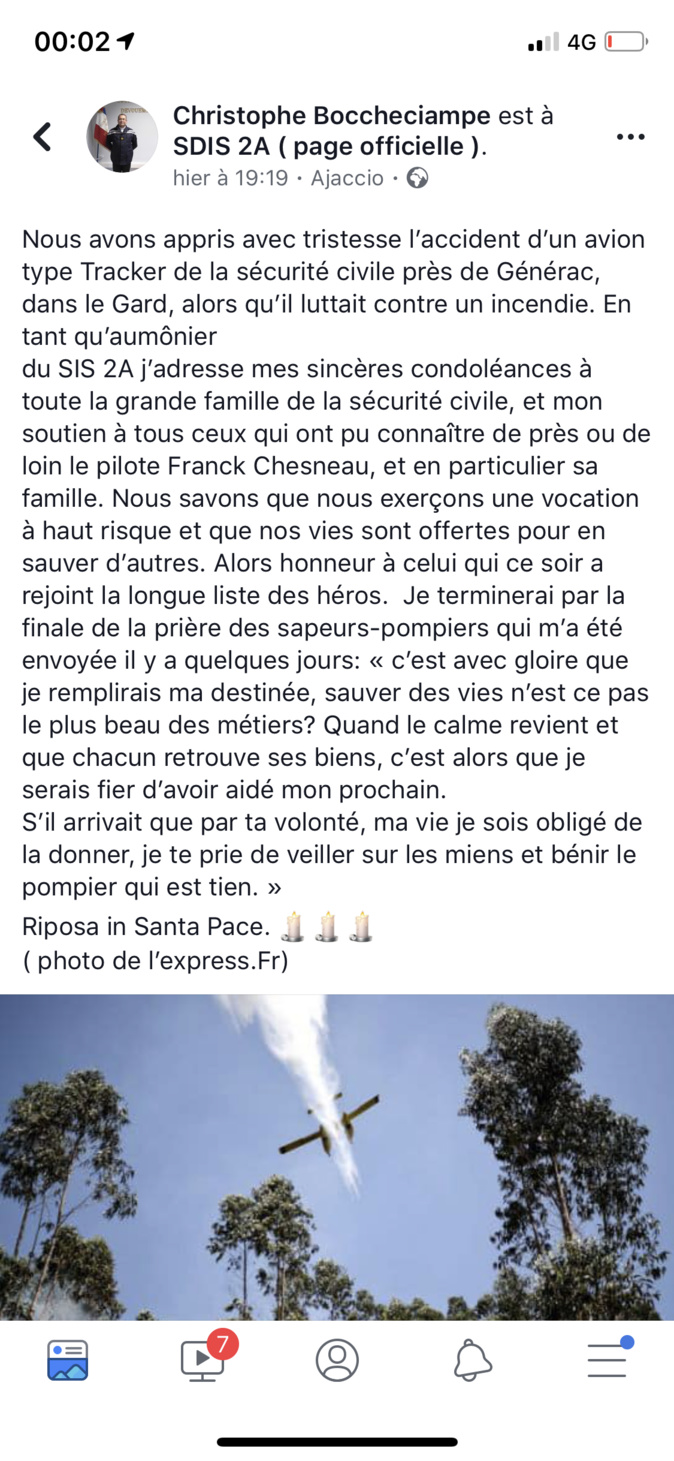The image size is (674, 1461).
Task: View the firefighting plane photo
Action: (x=337, y=1156)
